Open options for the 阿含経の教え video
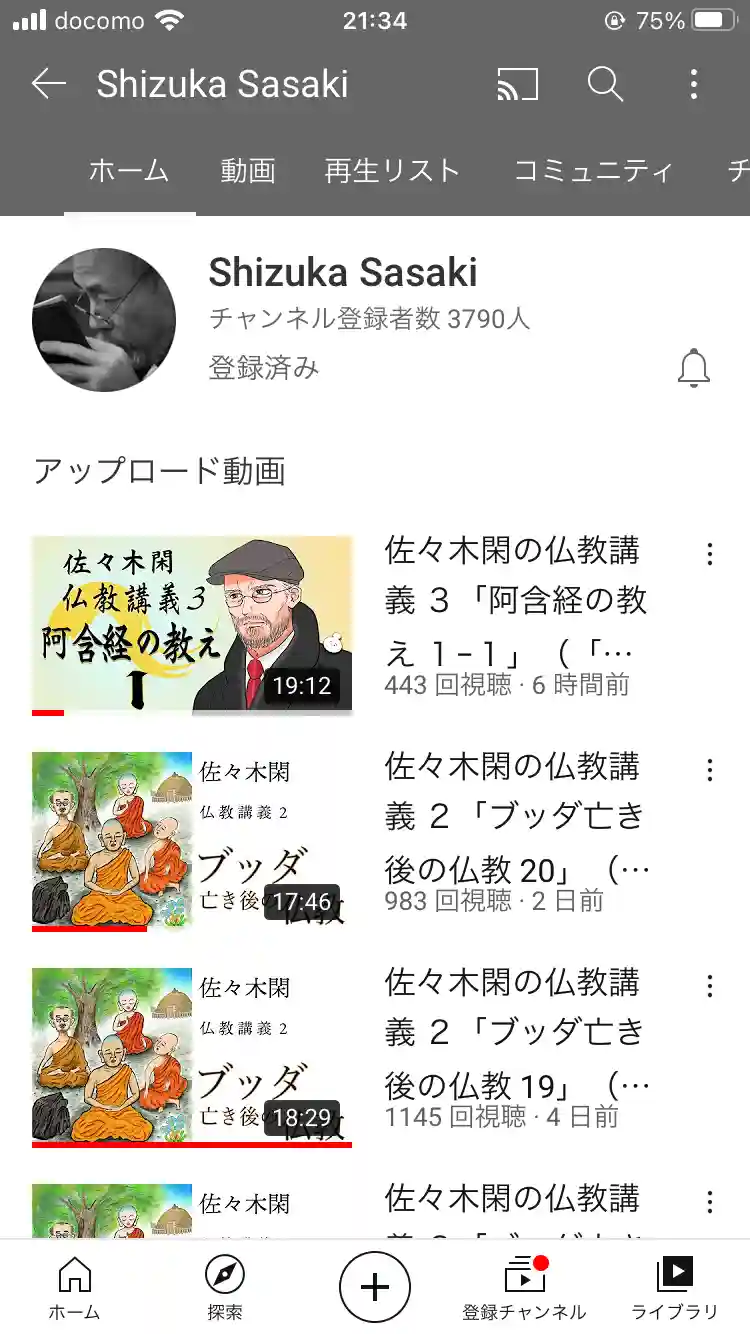The width and height of the screenshot is (750, 1334). tap(709, 554)
